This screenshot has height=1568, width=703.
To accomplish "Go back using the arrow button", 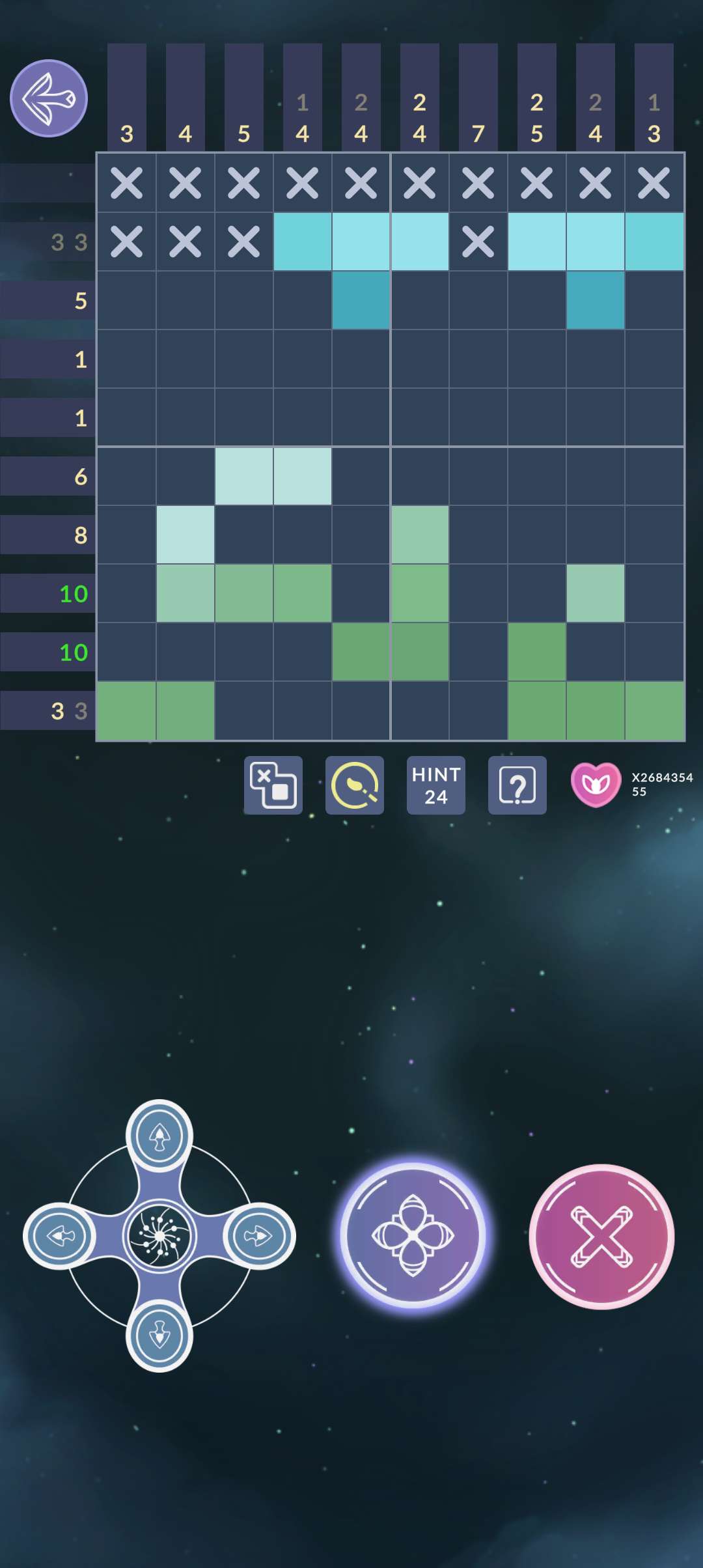I will click(x=49, y=98).
